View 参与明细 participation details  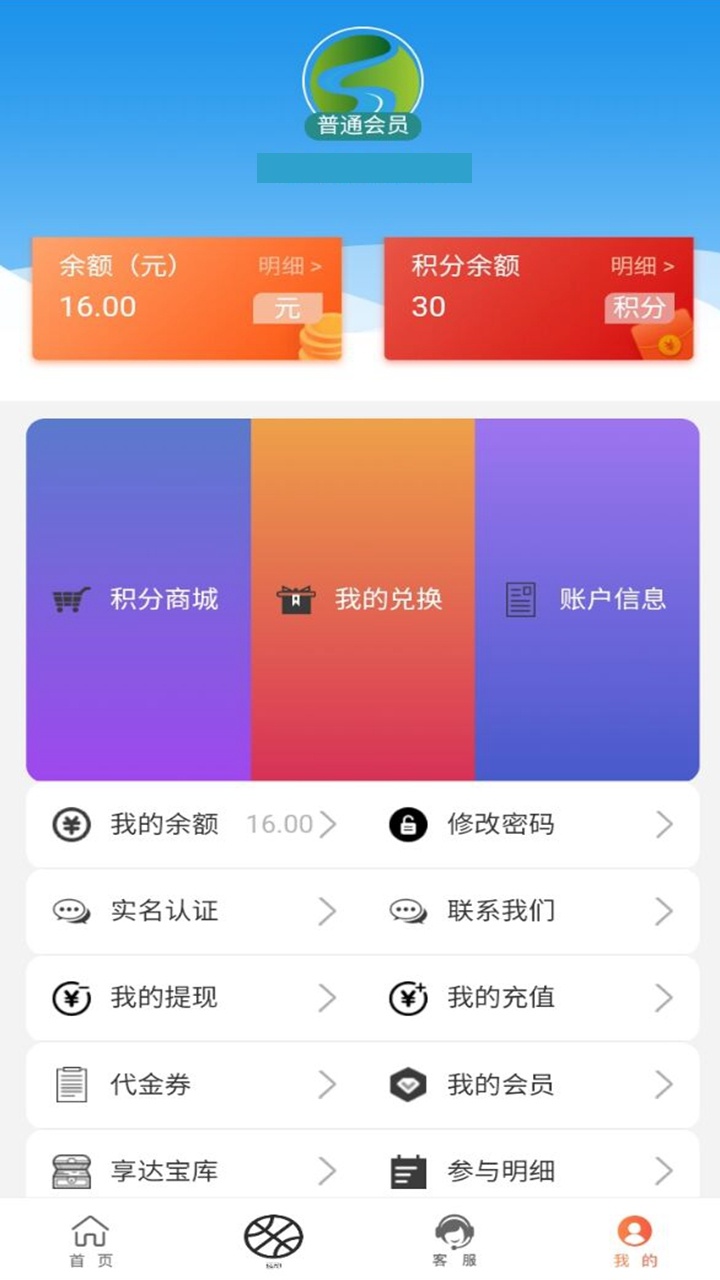pos(530,1170)
